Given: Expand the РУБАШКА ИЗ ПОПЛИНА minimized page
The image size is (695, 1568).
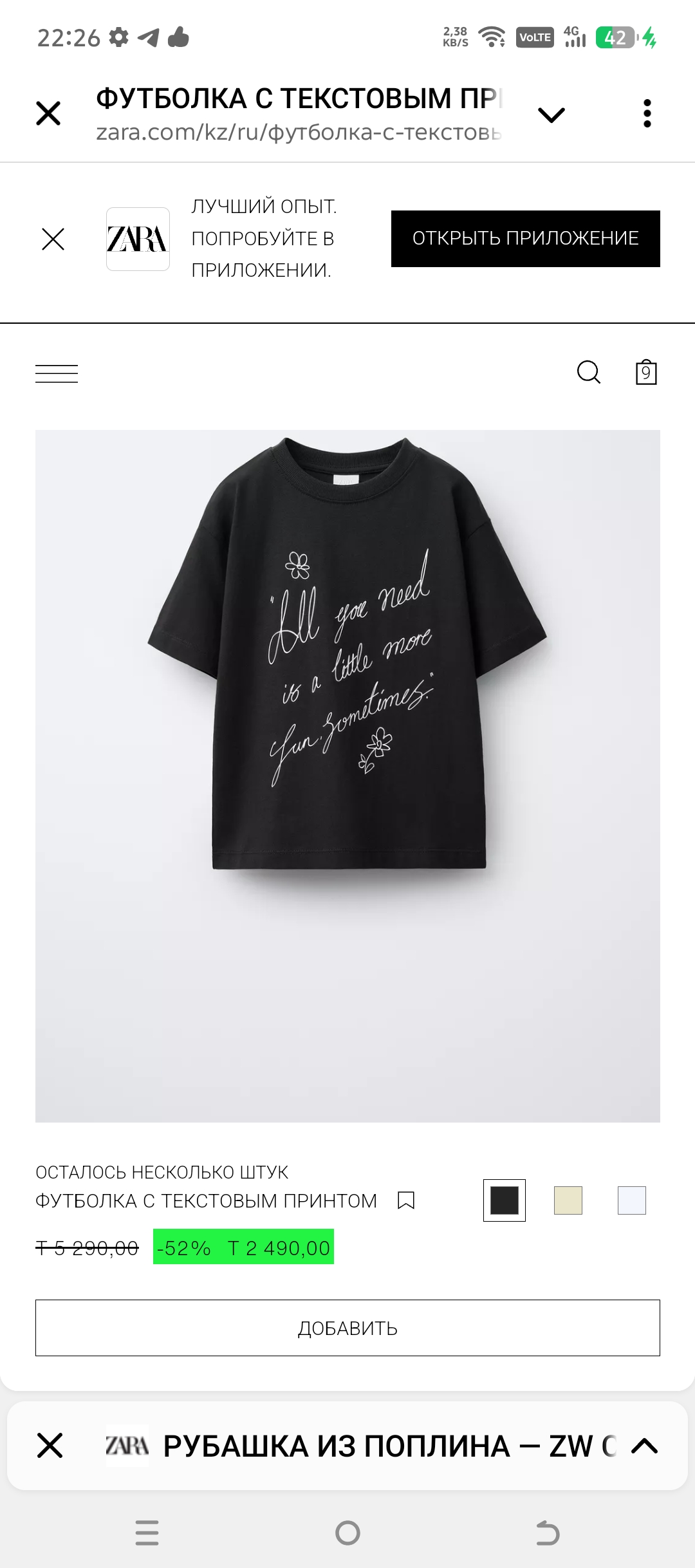Looking at the screenshot, I should pos(644,1446).
